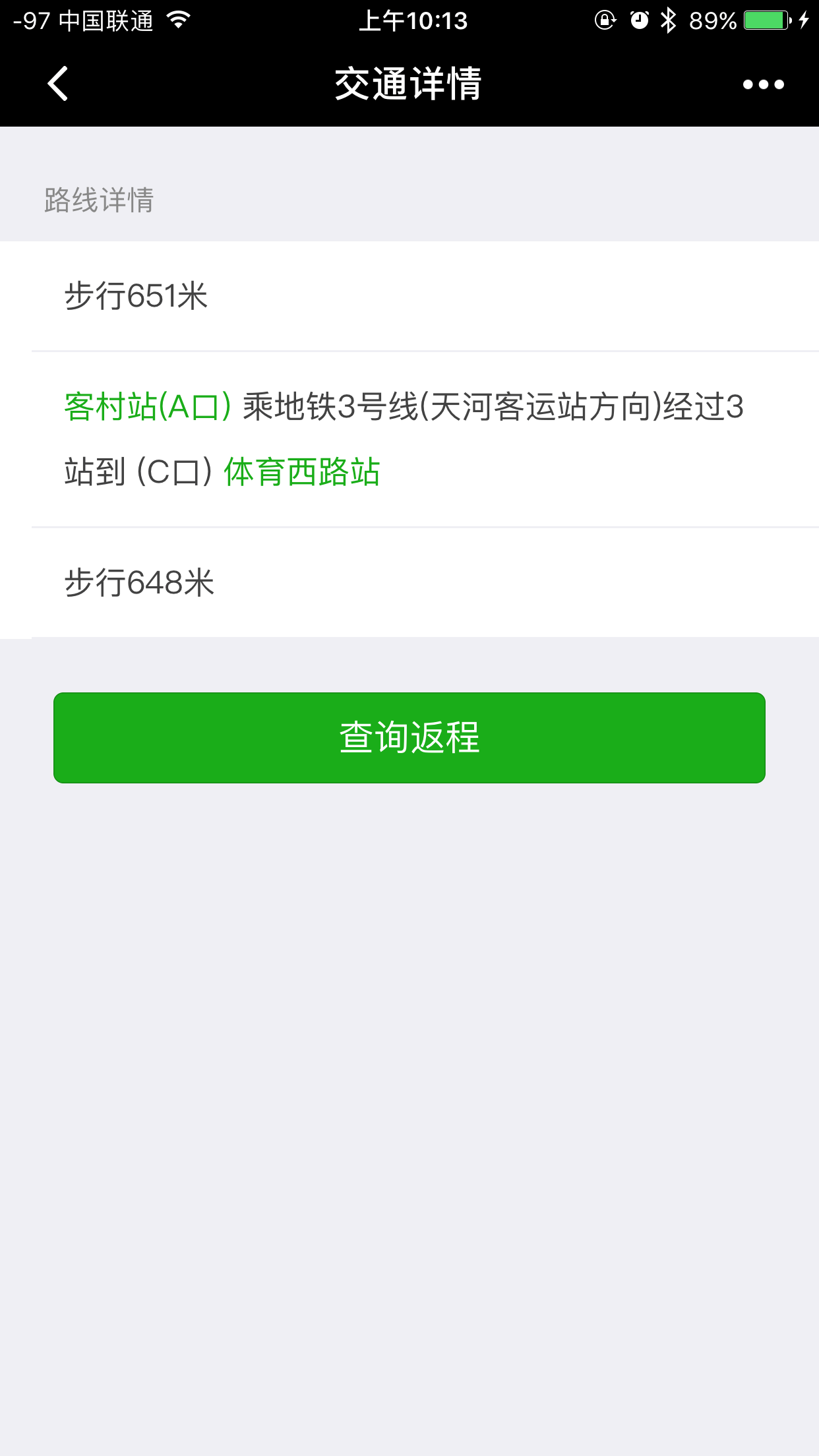Open the 体育西路站 station link

[x=302, y=472]
